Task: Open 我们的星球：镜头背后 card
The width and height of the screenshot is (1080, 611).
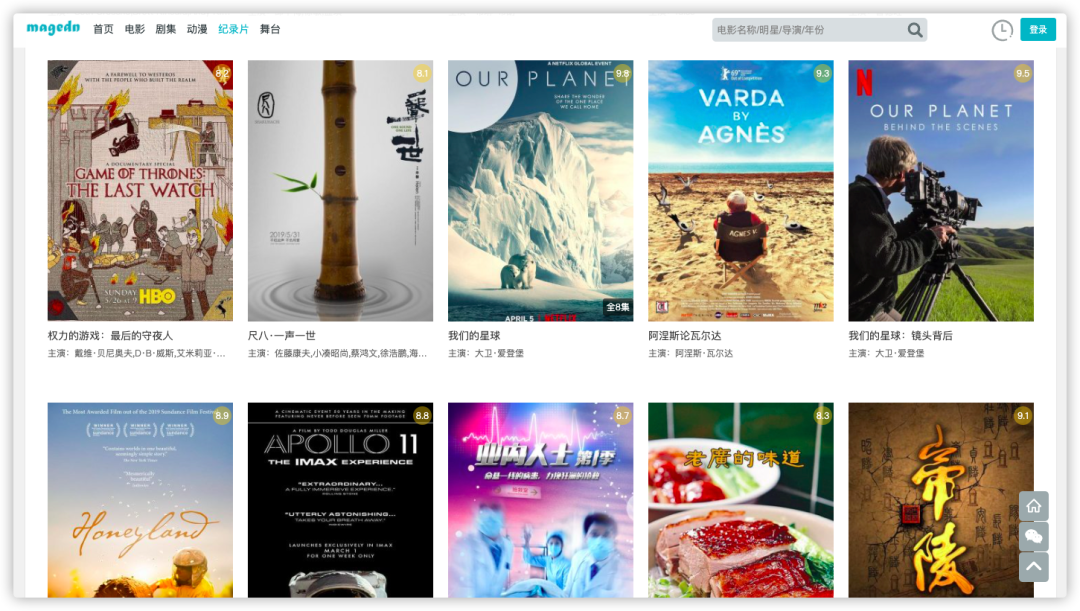Action: pos(940,190)
